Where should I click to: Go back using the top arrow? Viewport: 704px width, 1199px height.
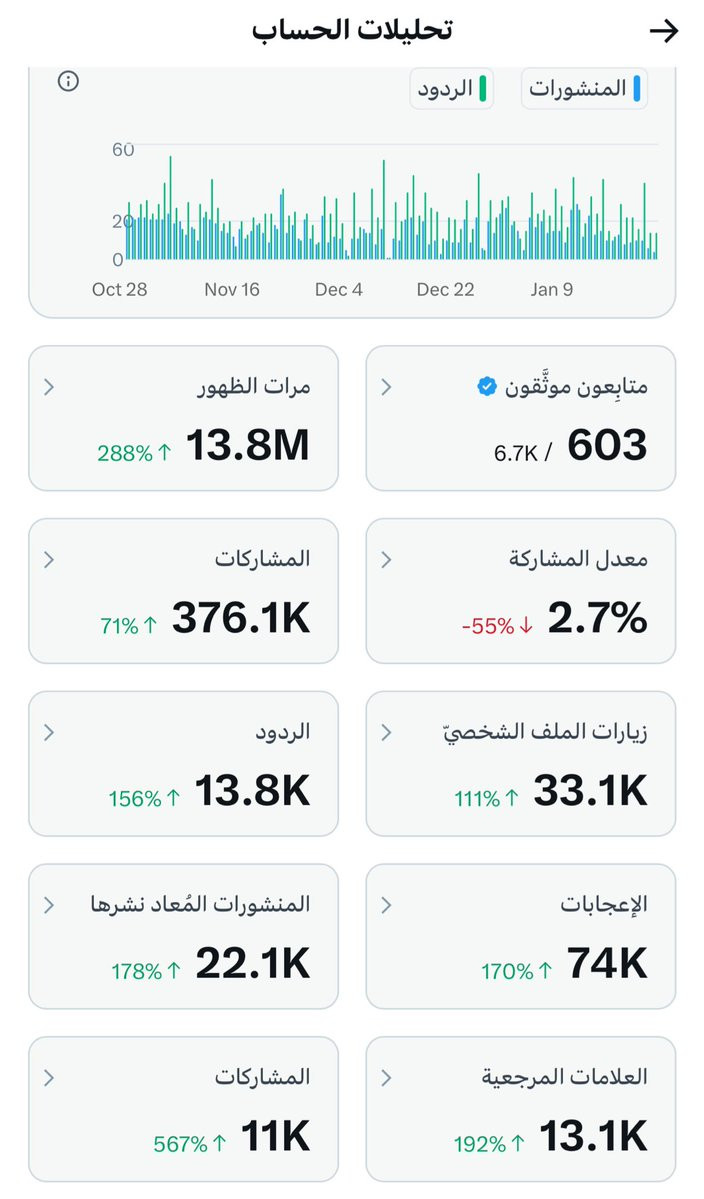(x=663, y=31)
